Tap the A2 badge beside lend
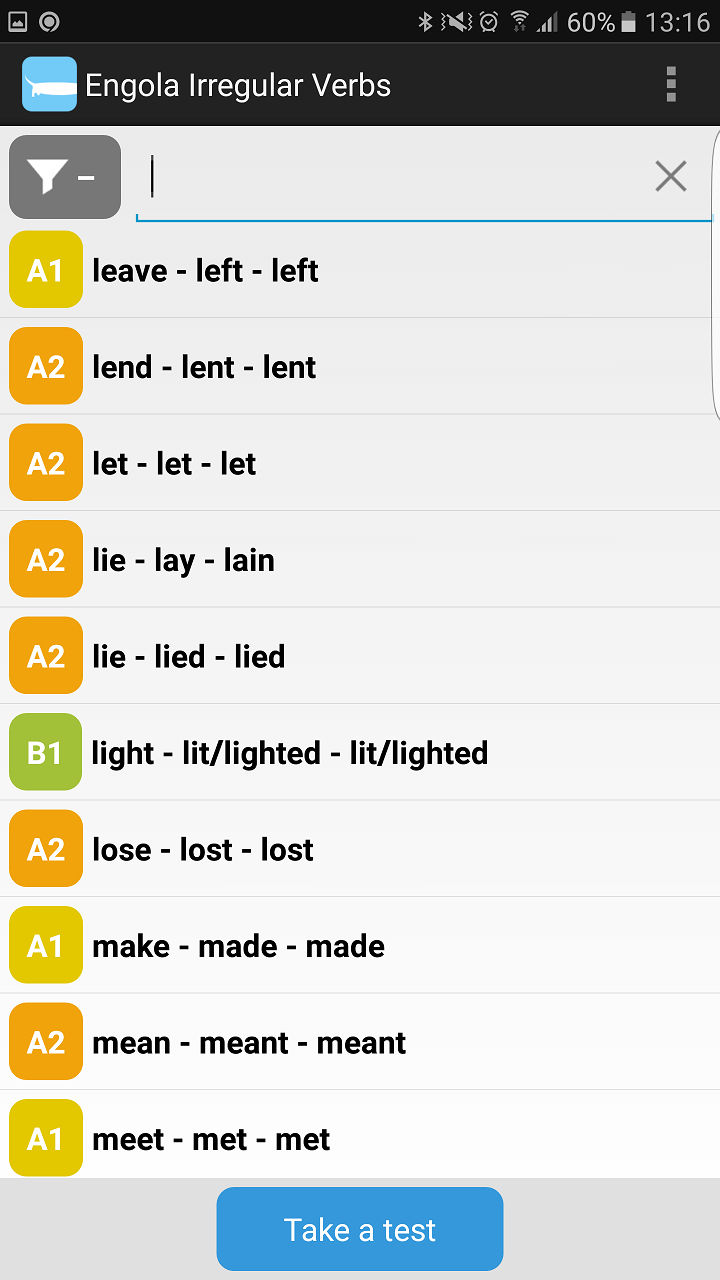The image size is (720, 1280). (x=45, y=366)
